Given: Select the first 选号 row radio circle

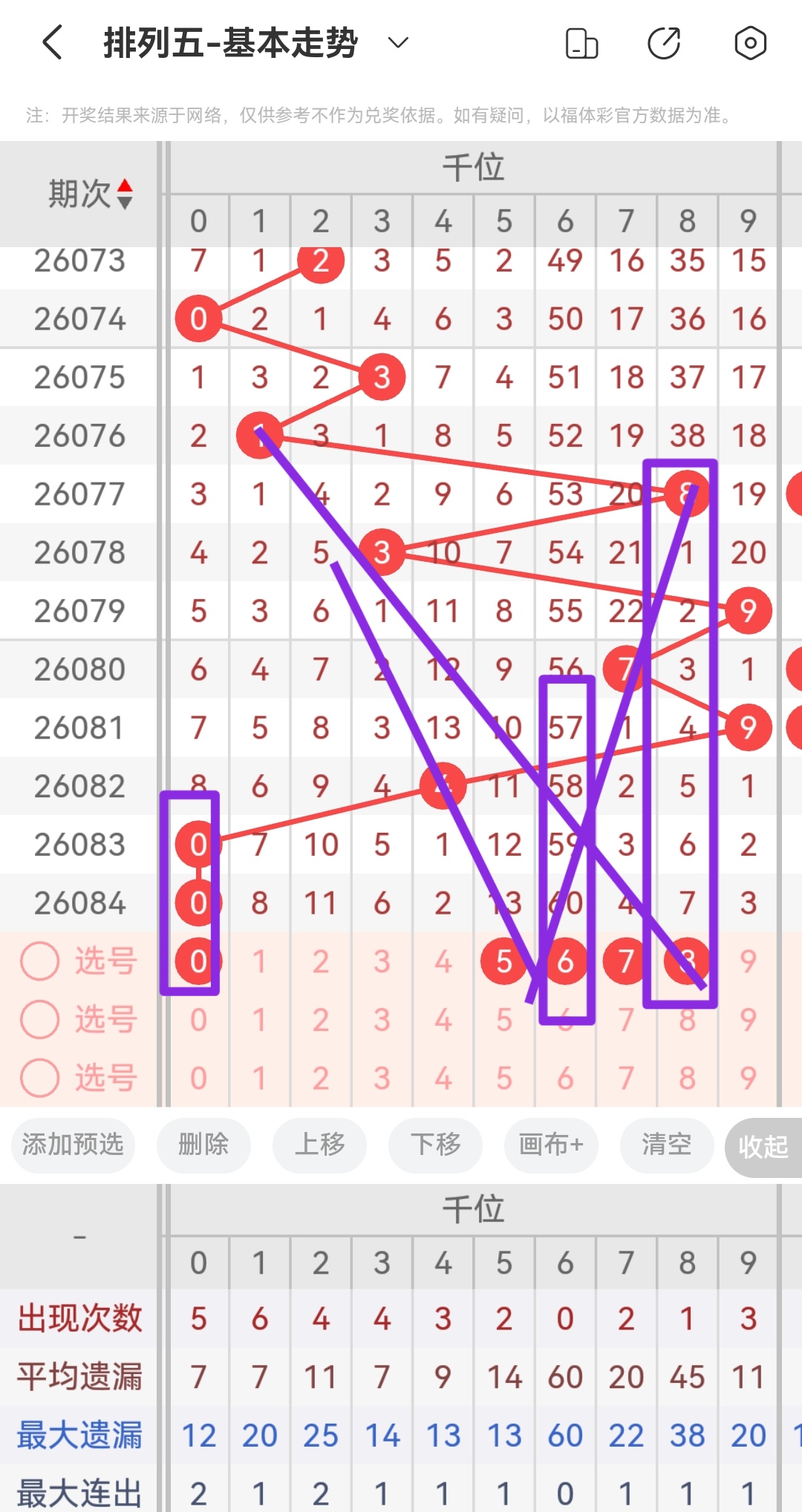Looking at the screenshot, I should click(41, 960).
